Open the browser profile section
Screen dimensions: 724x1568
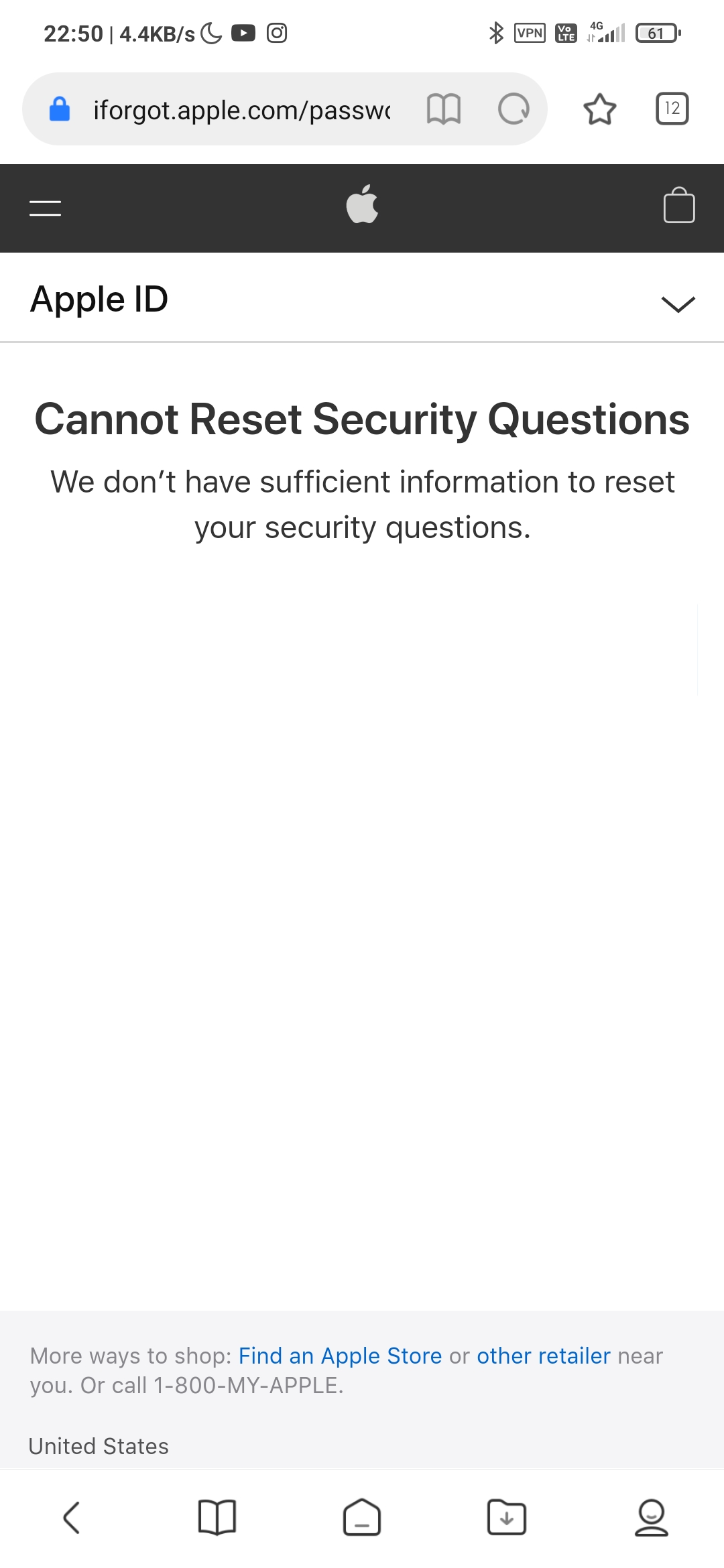[651, 1518]
